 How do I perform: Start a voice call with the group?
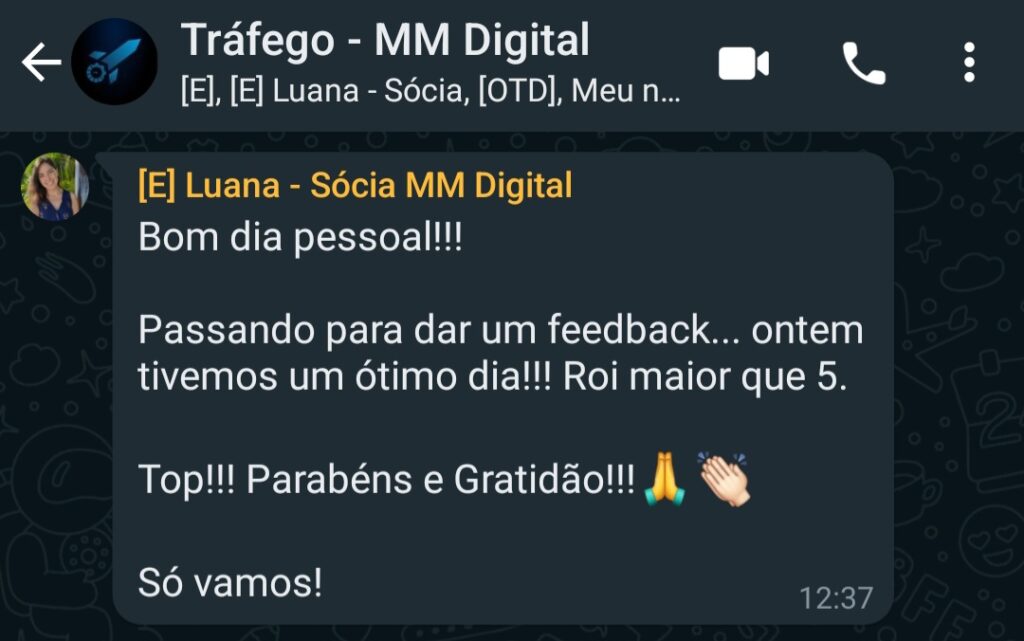click(863, 64)
